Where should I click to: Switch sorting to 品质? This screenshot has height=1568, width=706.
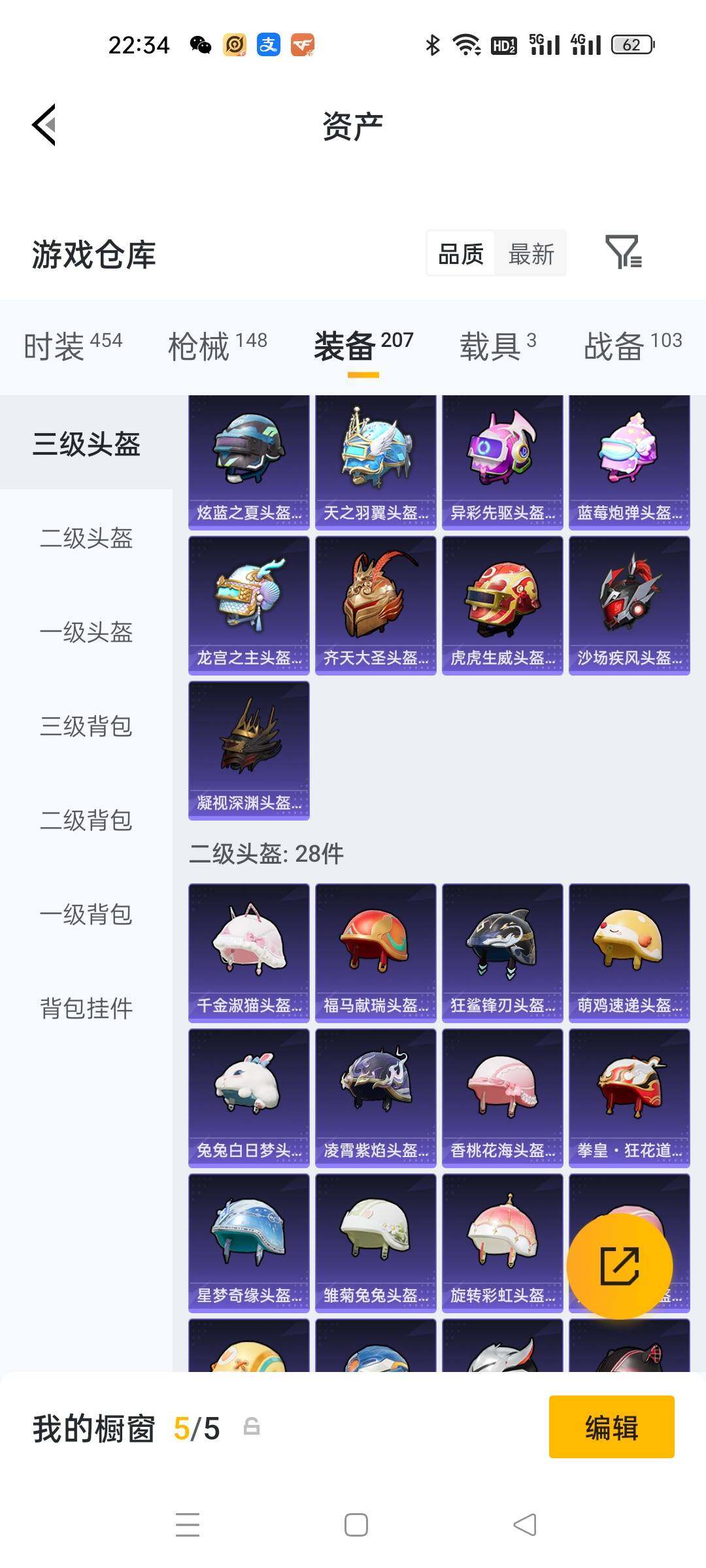[x=460, y=253]
